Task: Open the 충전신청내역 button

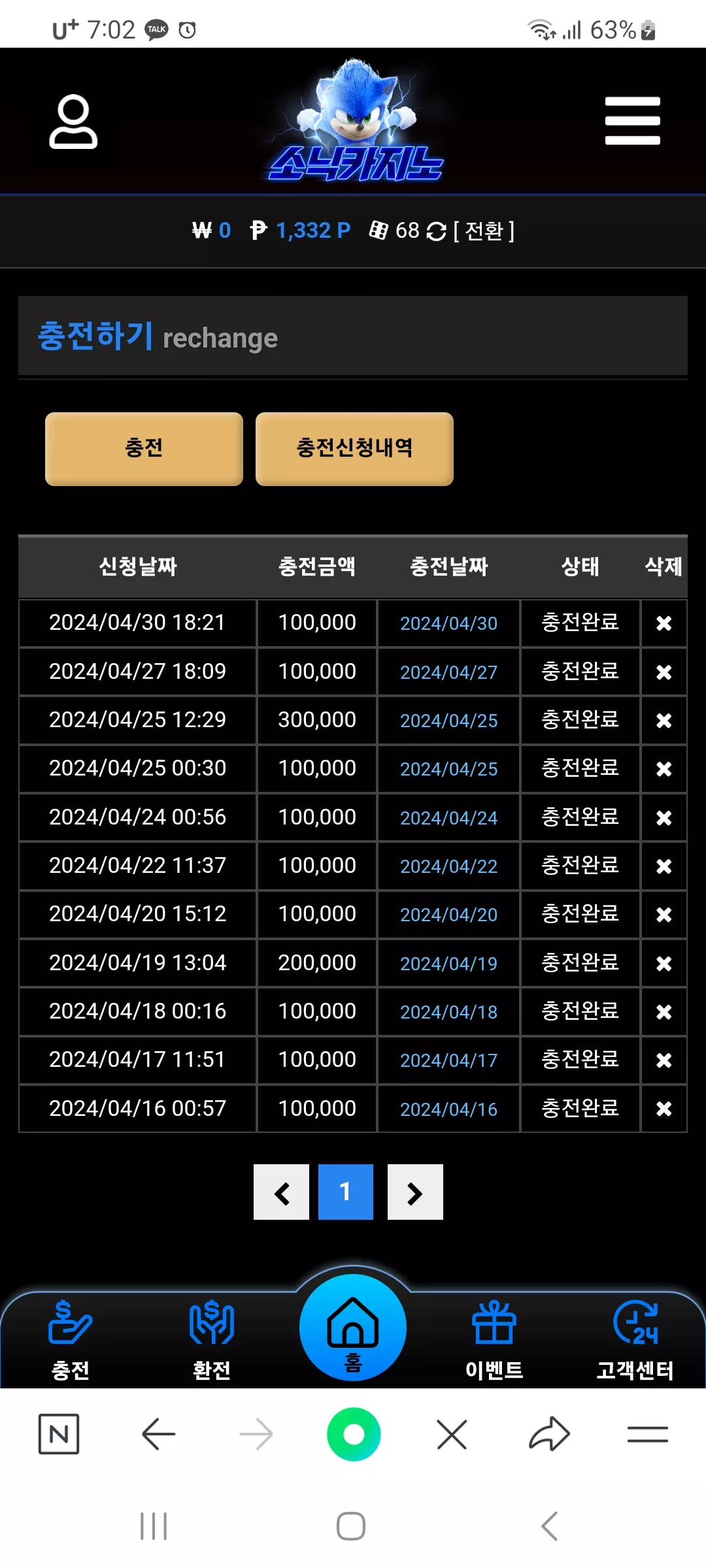Action: [x=354, y=448]
